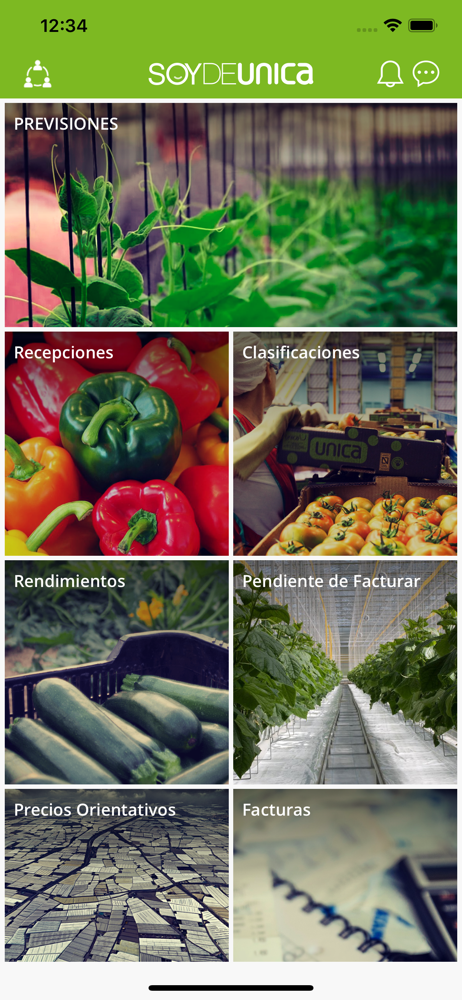
Task: Select the Clasificaciones tile
Action: (x=345, y=443)
